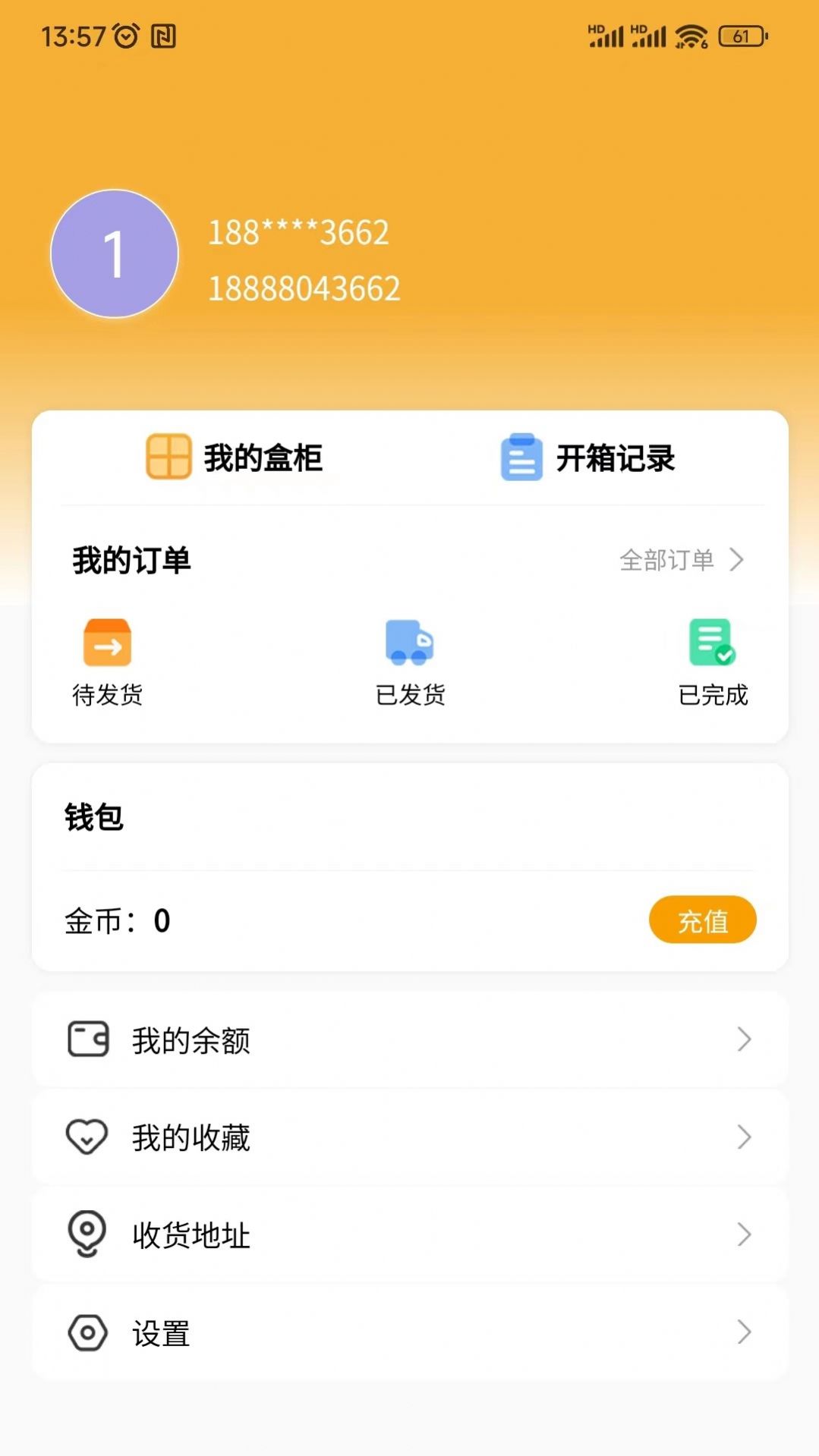Click the 我的余额 wallet icon
This screenshot has width=819, height=1456.
click(89, 1040)
